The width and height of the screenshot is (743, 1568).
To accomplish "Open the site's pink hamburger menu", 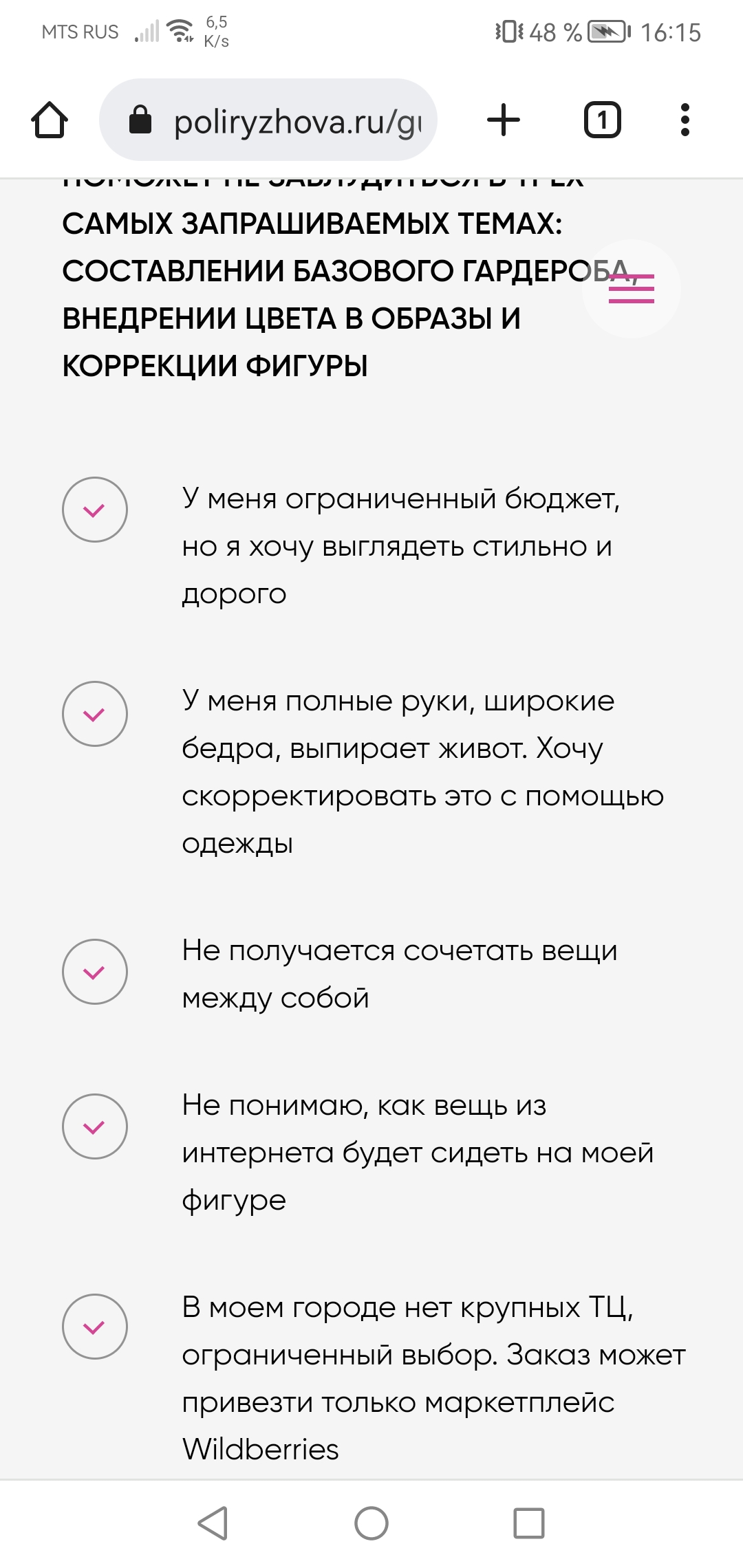I will pos(632,289).
